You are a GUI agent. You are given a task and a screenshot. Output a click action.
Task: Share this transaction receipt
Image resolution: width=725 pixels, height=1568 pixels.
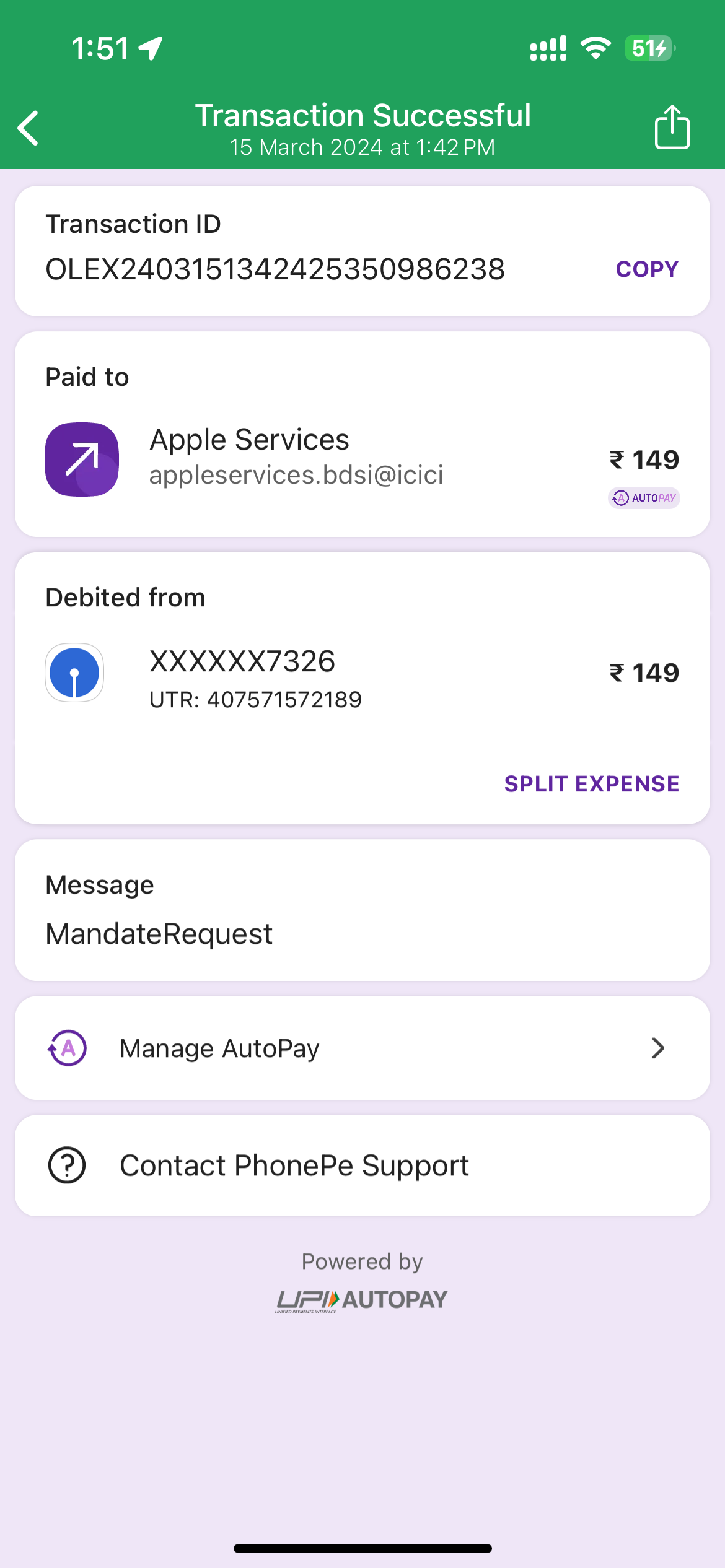pos(672,127)
